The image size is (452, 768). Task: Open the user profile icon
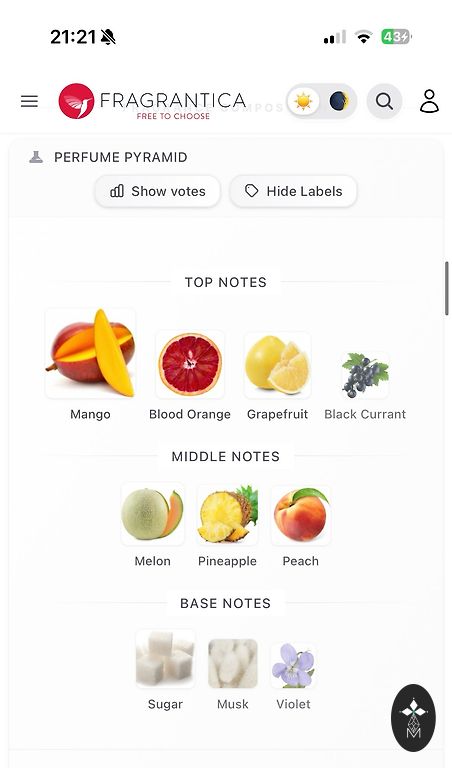(429, 101)
